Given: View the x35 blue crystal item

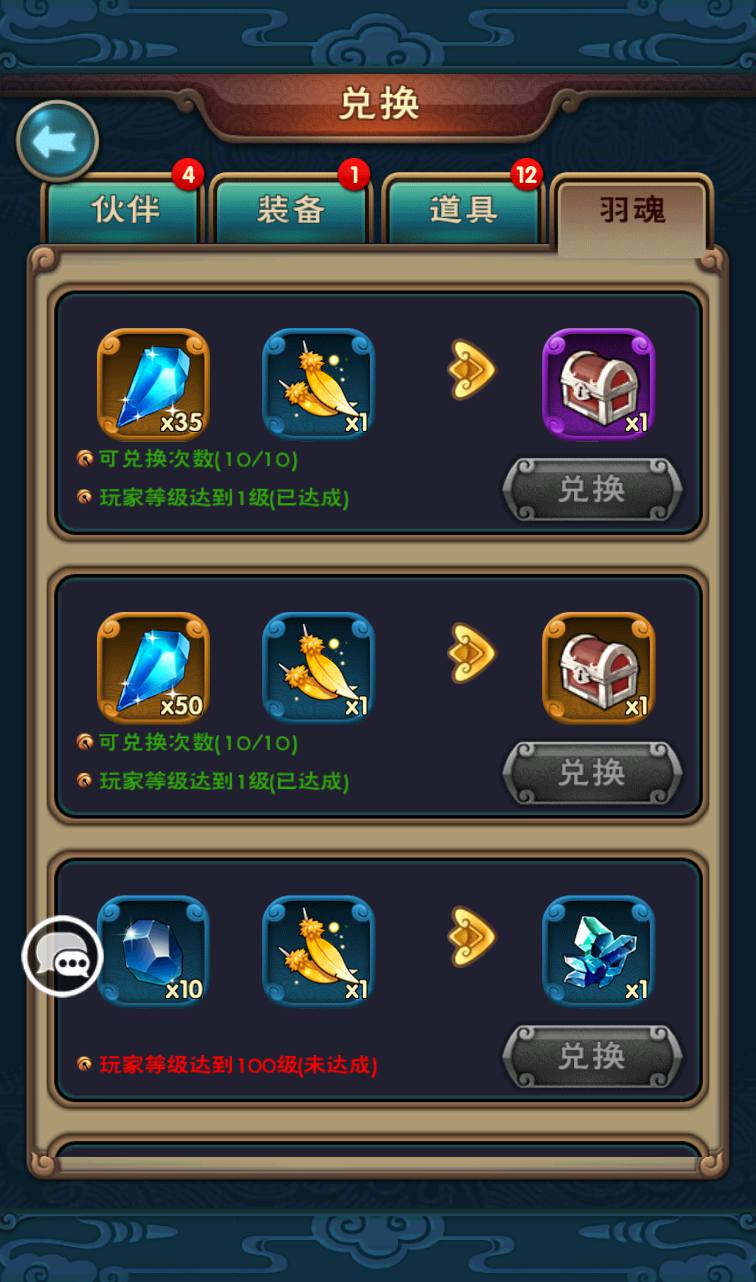Looking at the screenshot, I should (153, 384).
